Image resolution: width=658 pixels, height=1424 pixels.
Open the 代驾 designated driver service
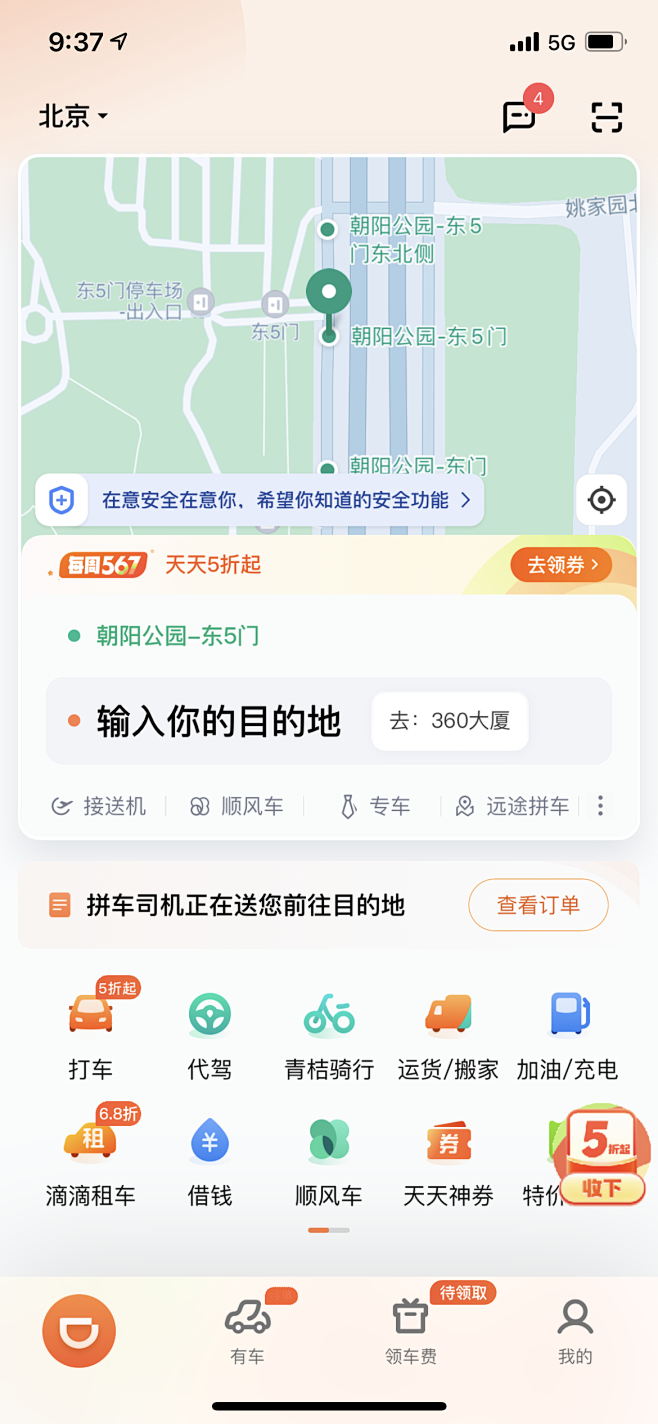(210, 1037)
